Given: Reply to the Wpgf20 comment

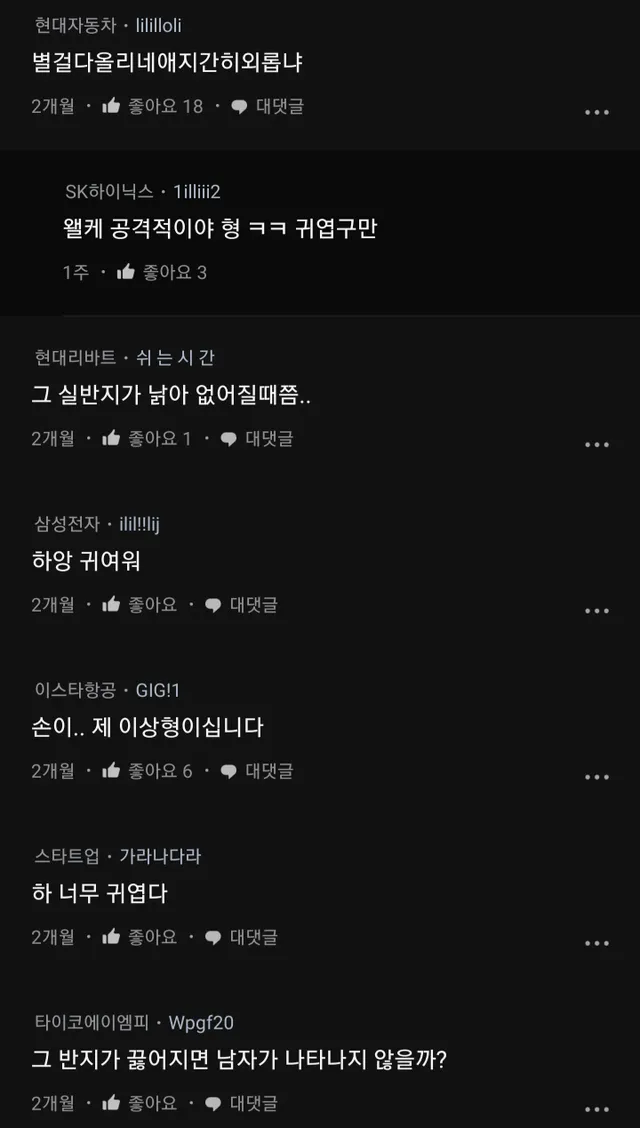Looking at the screenshot, I should point(240,1103).
